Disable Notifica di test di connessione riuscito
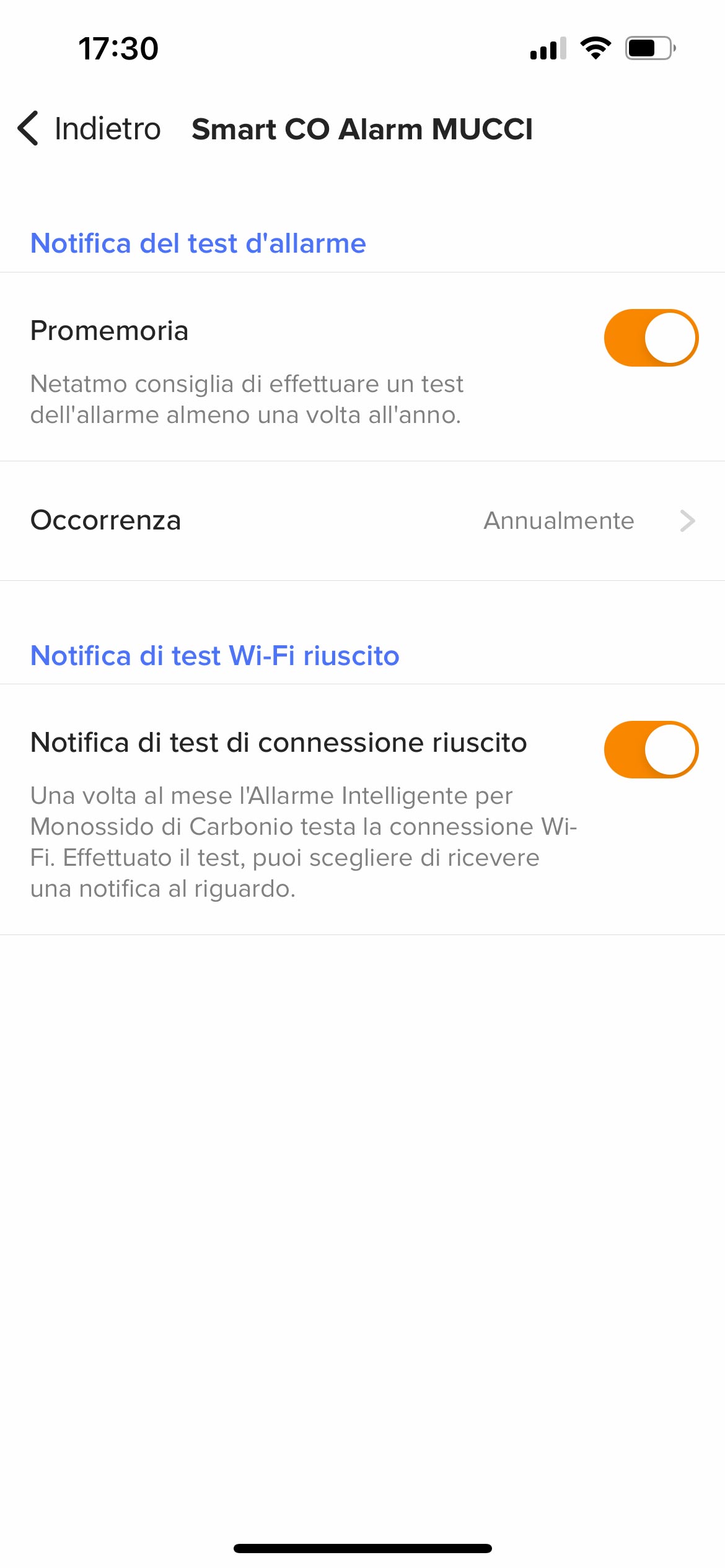Image resolution: width=725 pixels, height=1568 pixels. tap(651, 749)
